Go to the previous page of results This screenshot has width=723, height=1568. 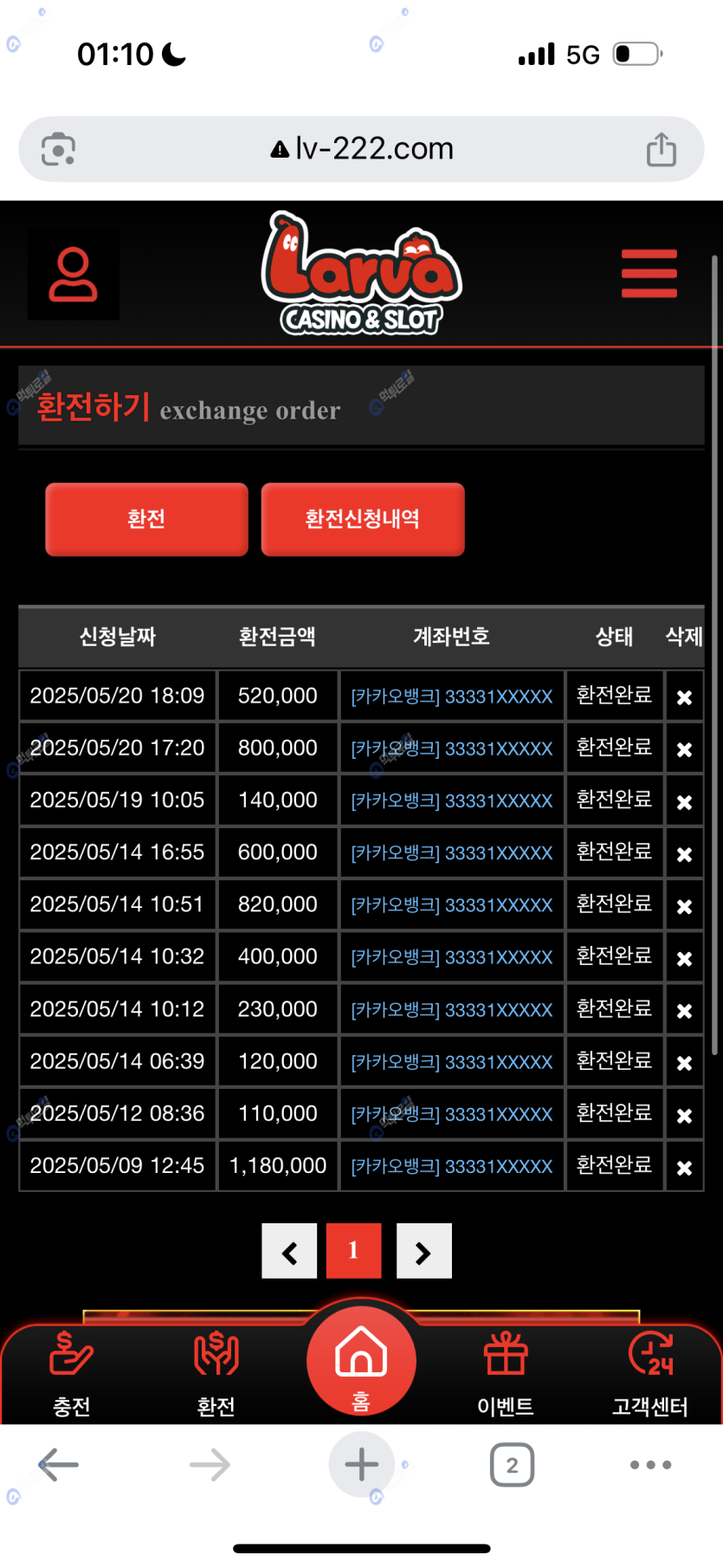[289, 1251]
